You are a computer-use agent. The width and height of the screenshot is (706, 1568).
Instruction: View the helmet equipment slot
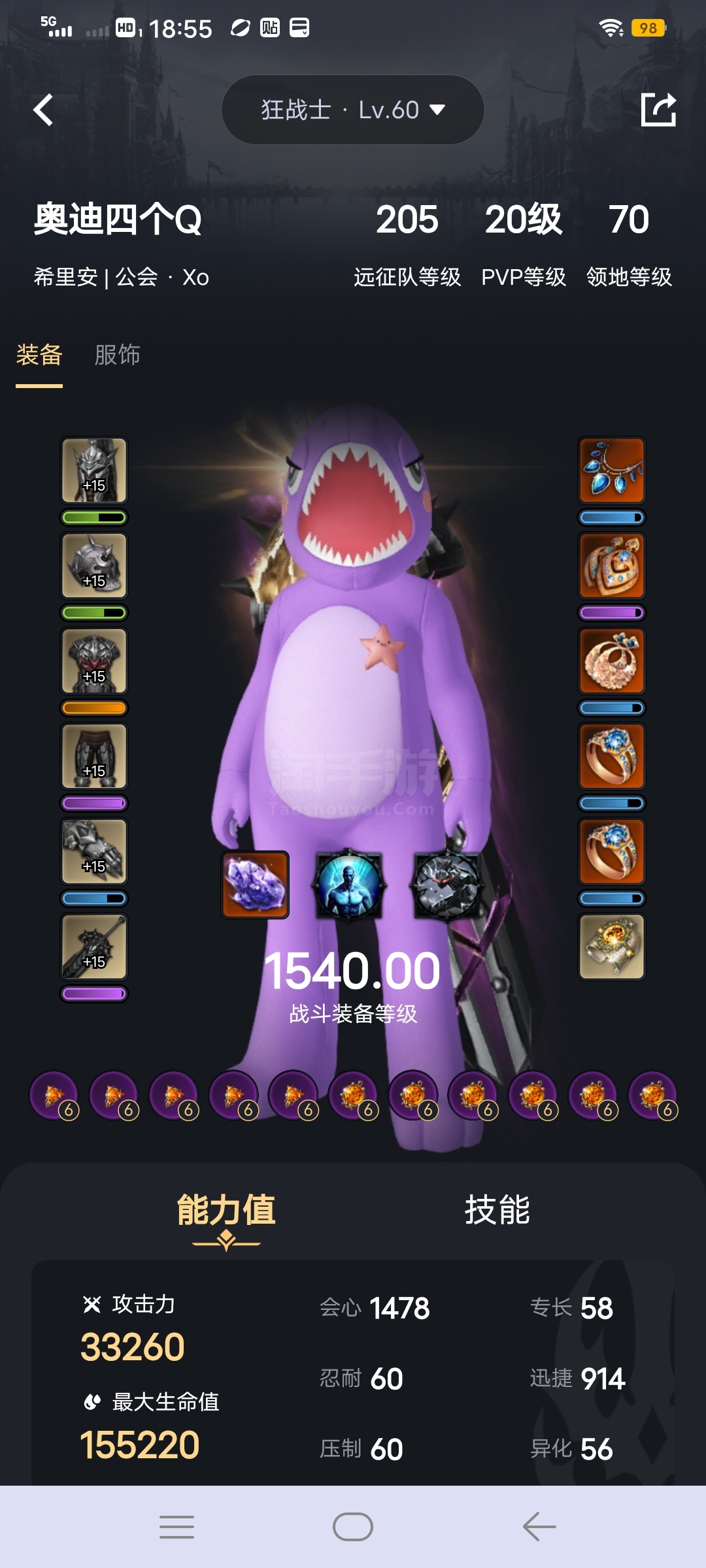coord(94,470)
